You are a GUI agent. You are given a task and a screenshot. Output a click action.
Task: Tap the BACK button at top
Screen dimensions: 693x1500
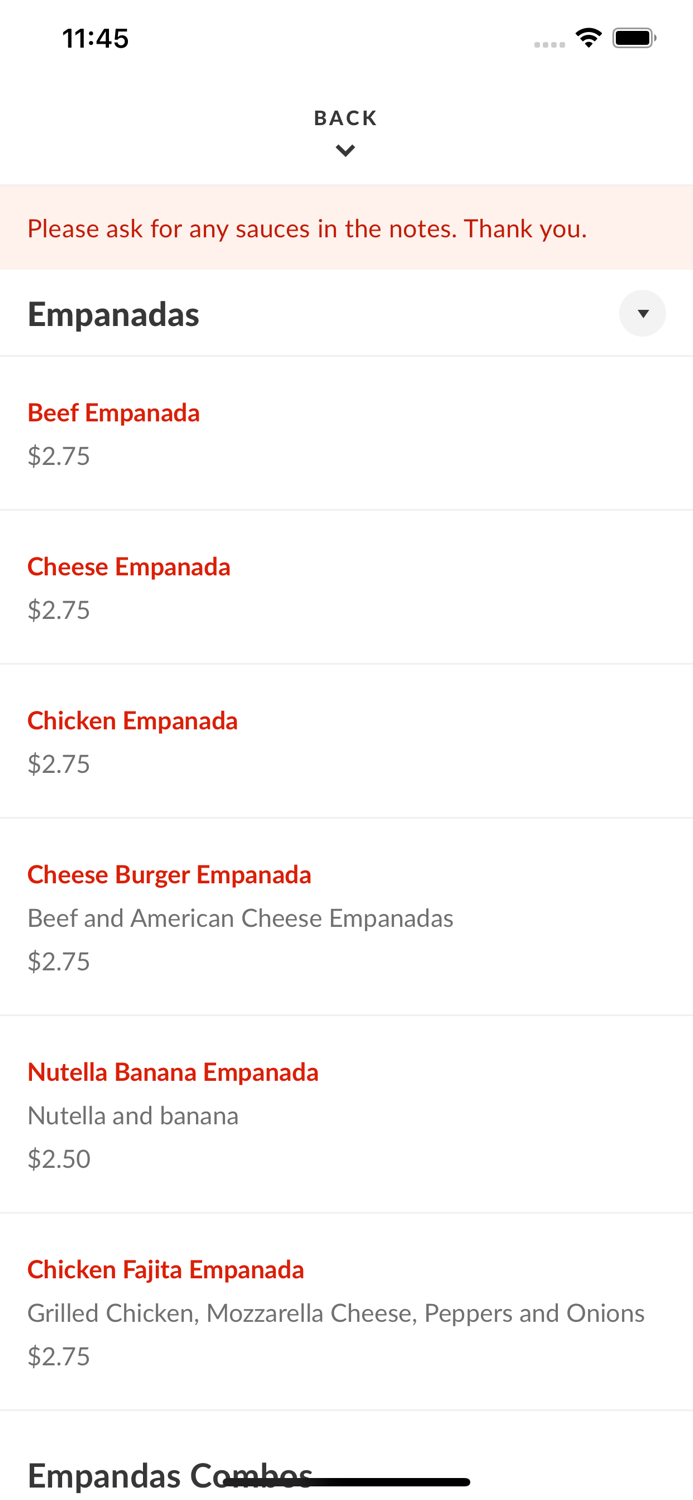point(345,131)
